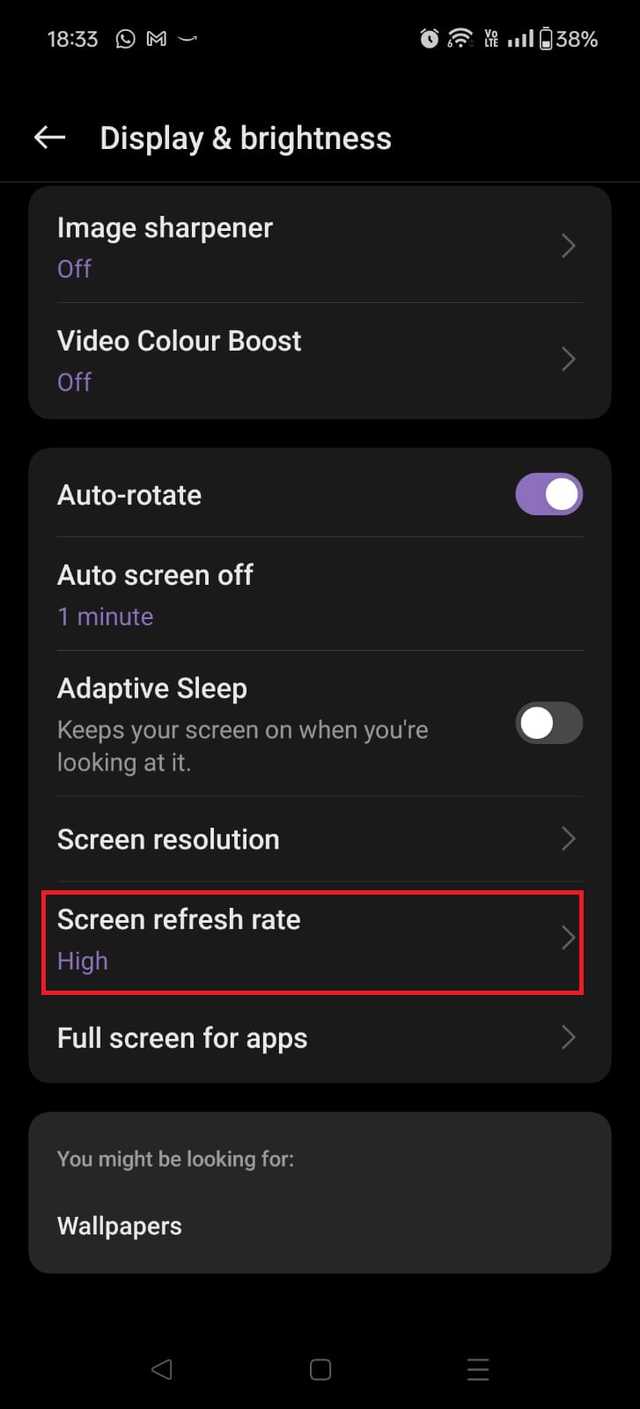This screenshot has width=640, height=1409.
Task: Open Image sharpener settings
Action: pyautogui.click(x=318, y=246)
